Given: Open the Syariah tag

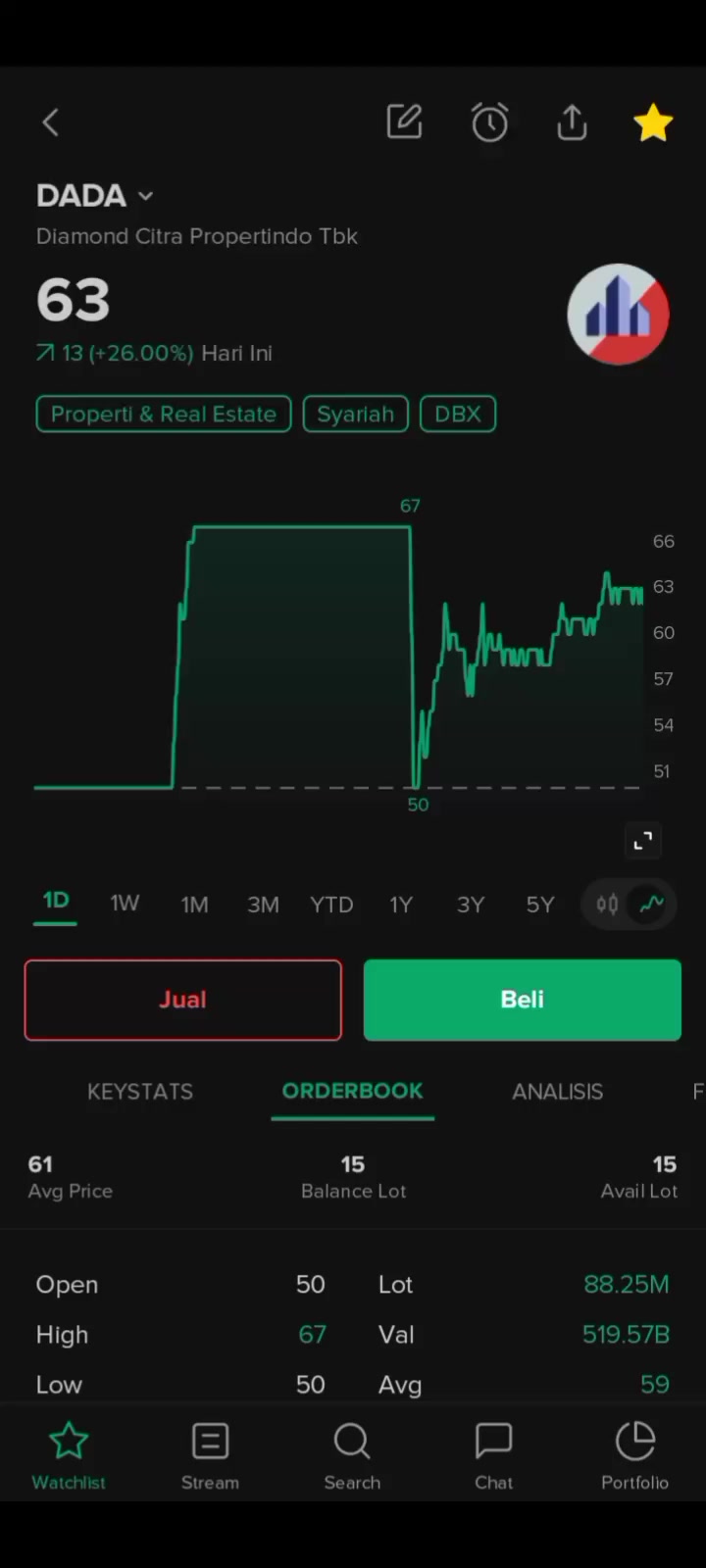Looking at the screenshot, I should (356, 414).
